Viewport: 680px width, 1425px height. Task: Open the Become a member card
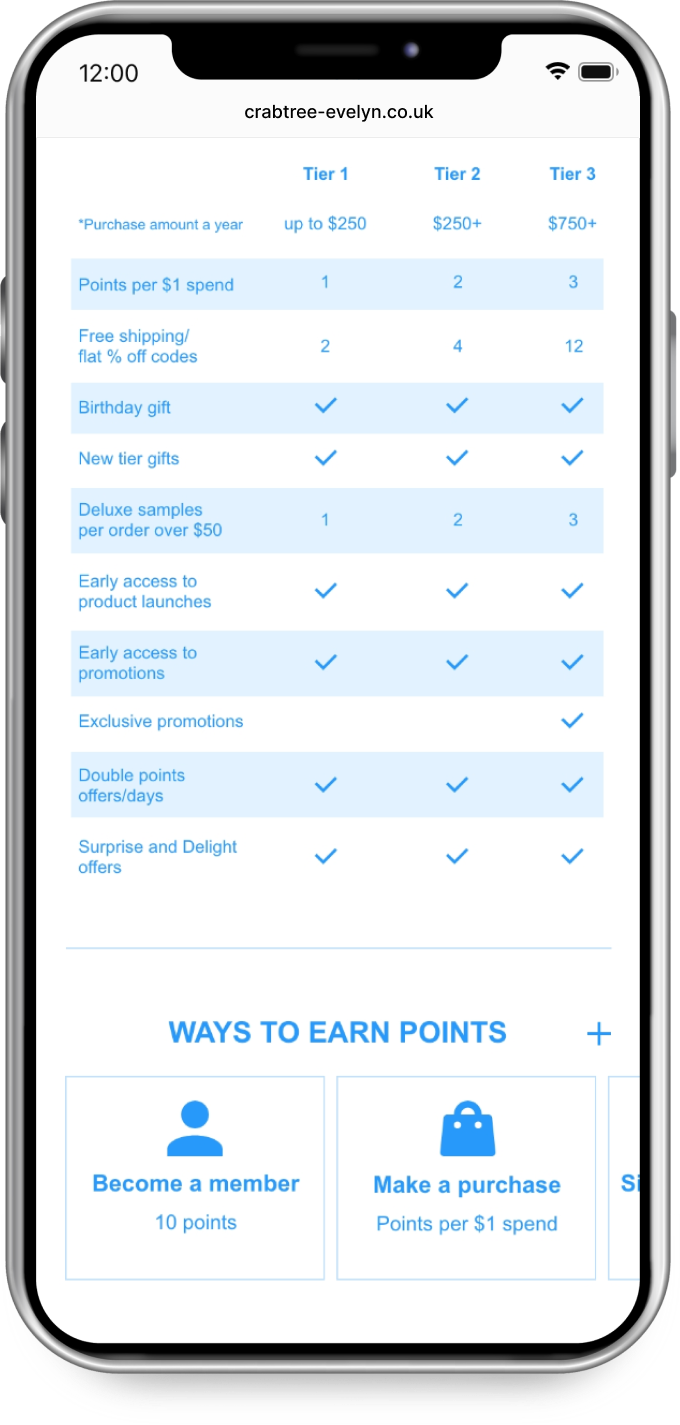195,1177
